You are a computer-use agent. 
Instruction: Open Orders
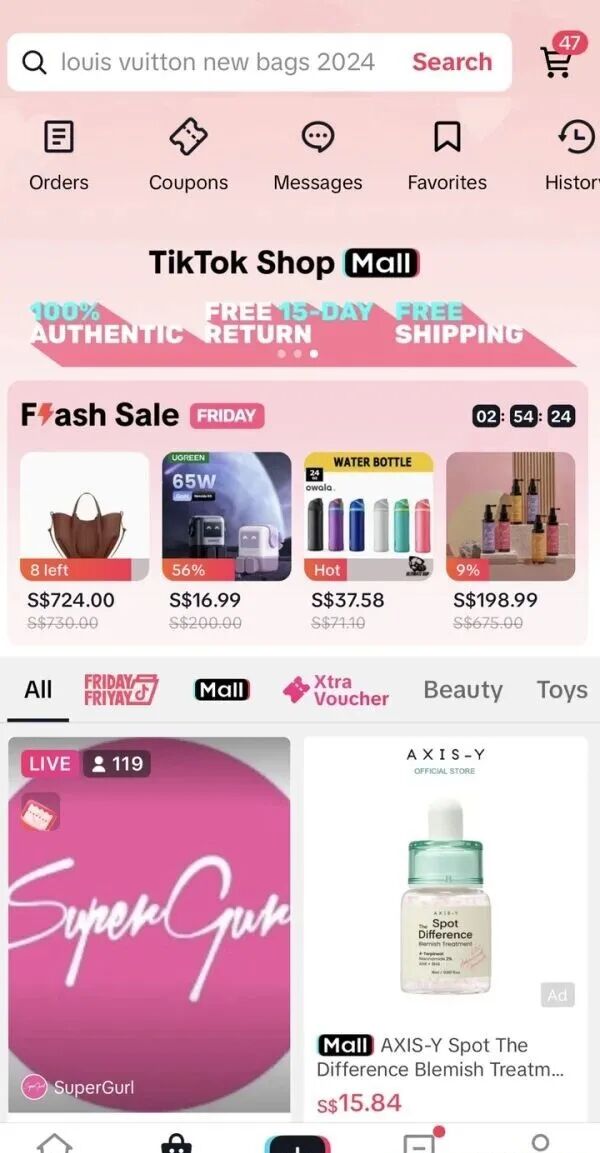59,157
